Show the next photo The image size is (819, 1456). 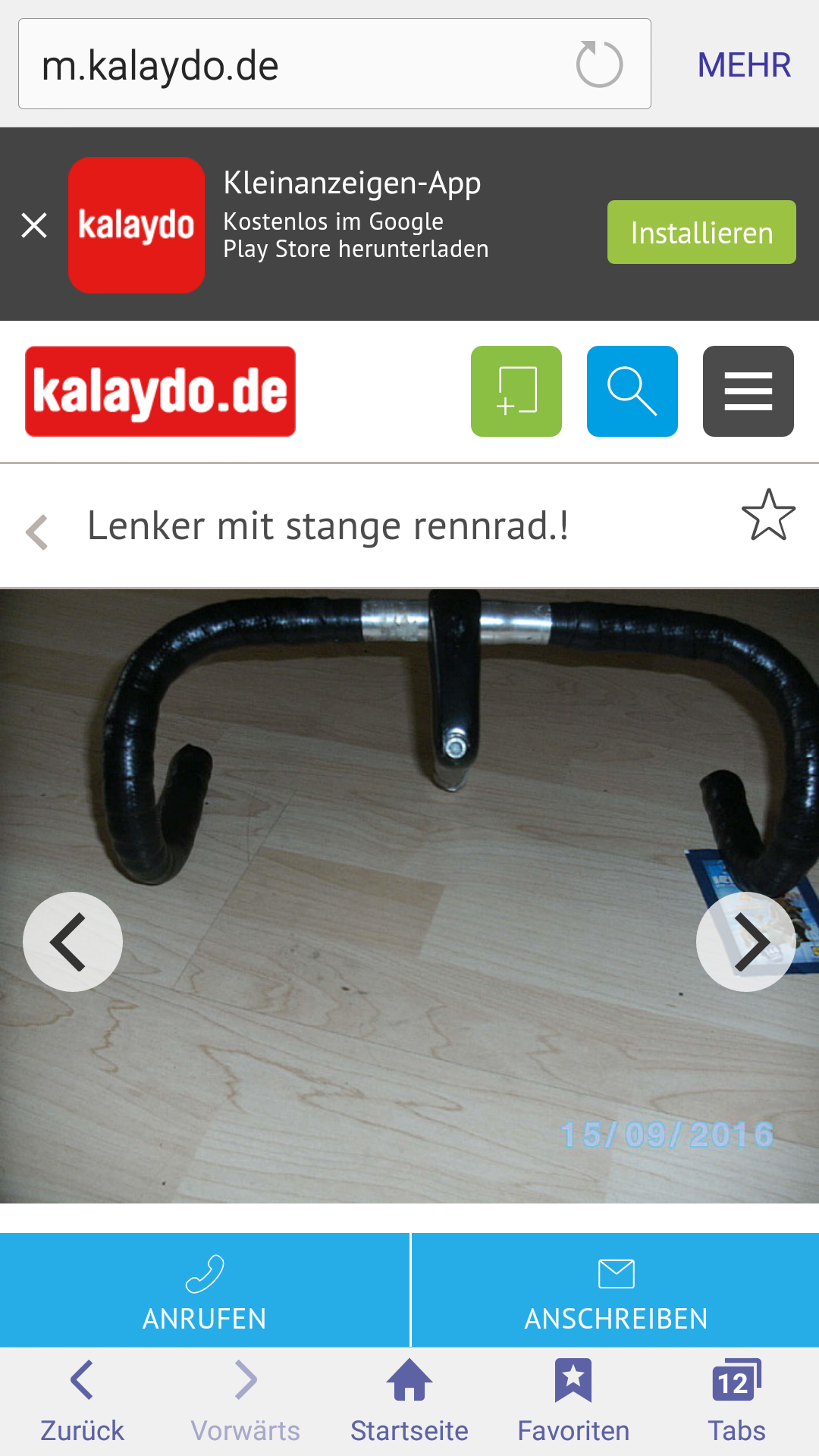pyautogui.click(x=746, y=942)
